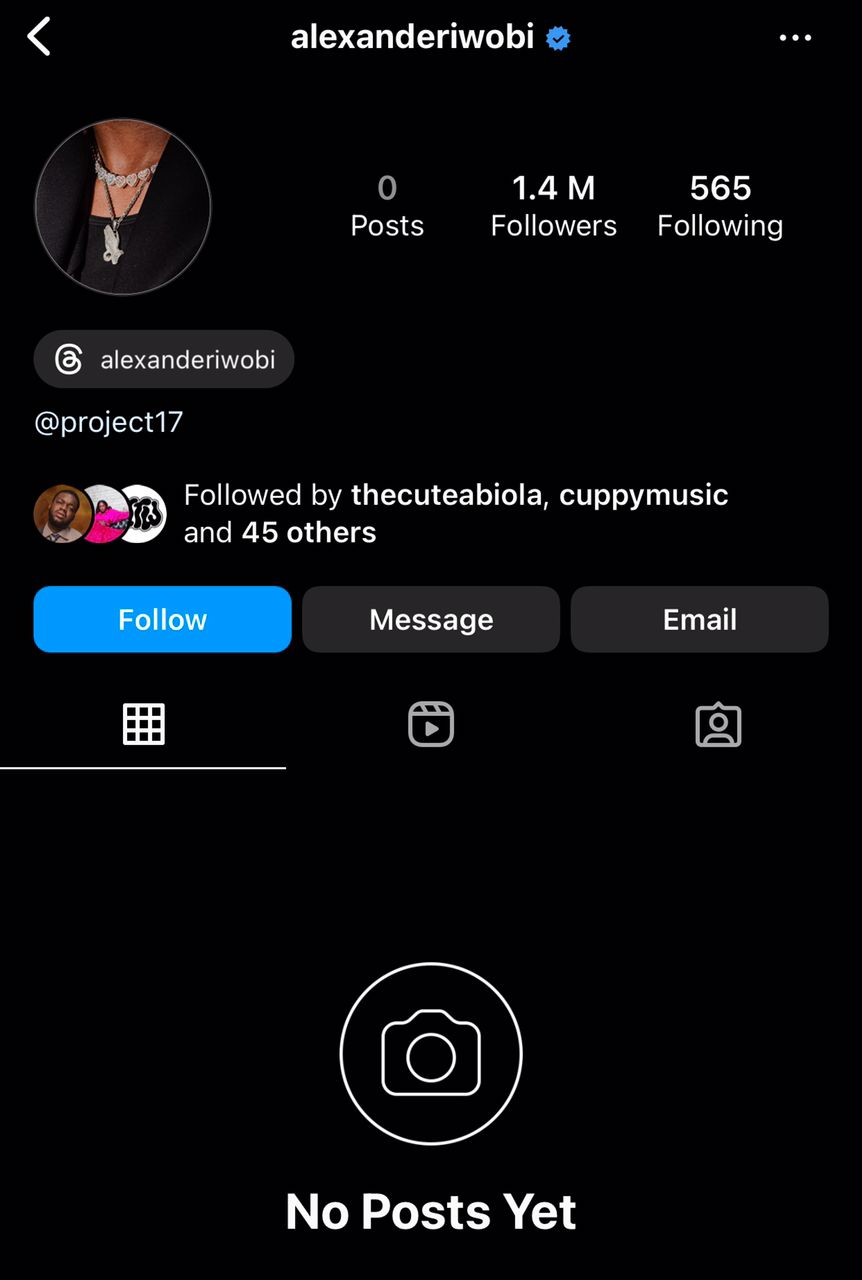
Task: Switch to the tagged photos tab
Action: click(718, 725)
